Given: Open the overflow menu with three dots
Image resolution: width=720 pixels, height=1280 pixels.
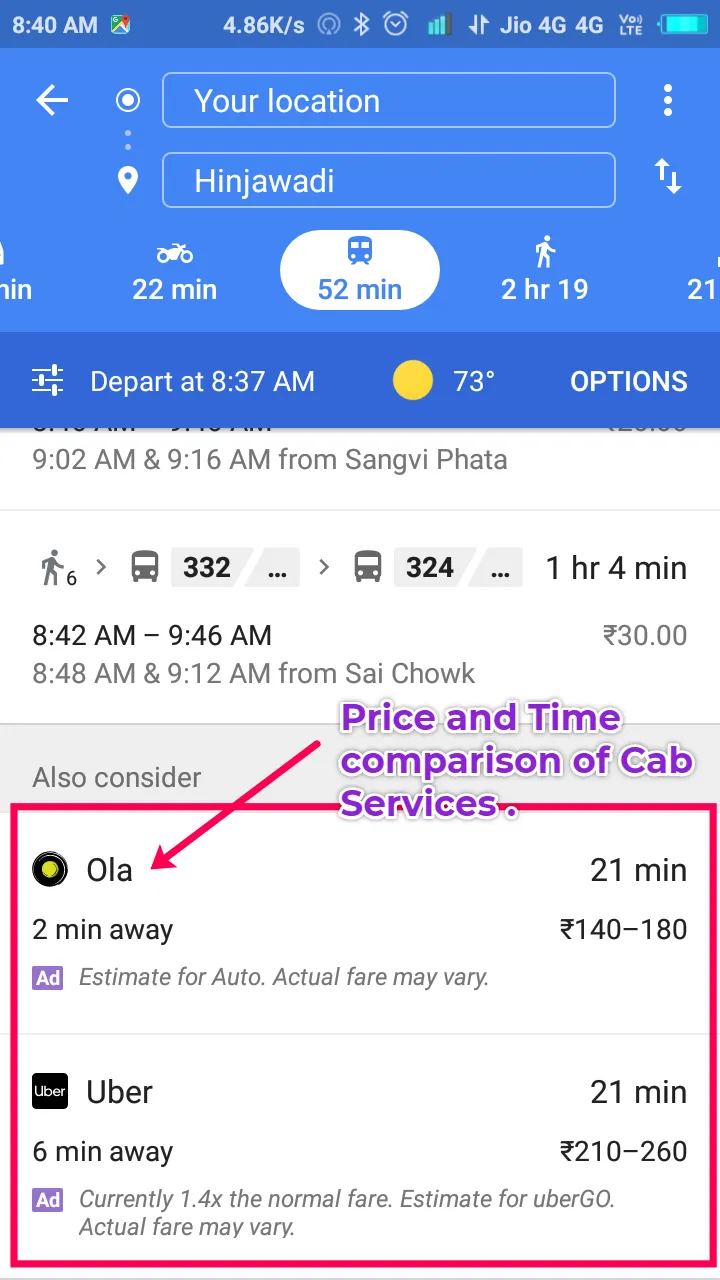Looking at the screenshot, I should click(668, 100).
